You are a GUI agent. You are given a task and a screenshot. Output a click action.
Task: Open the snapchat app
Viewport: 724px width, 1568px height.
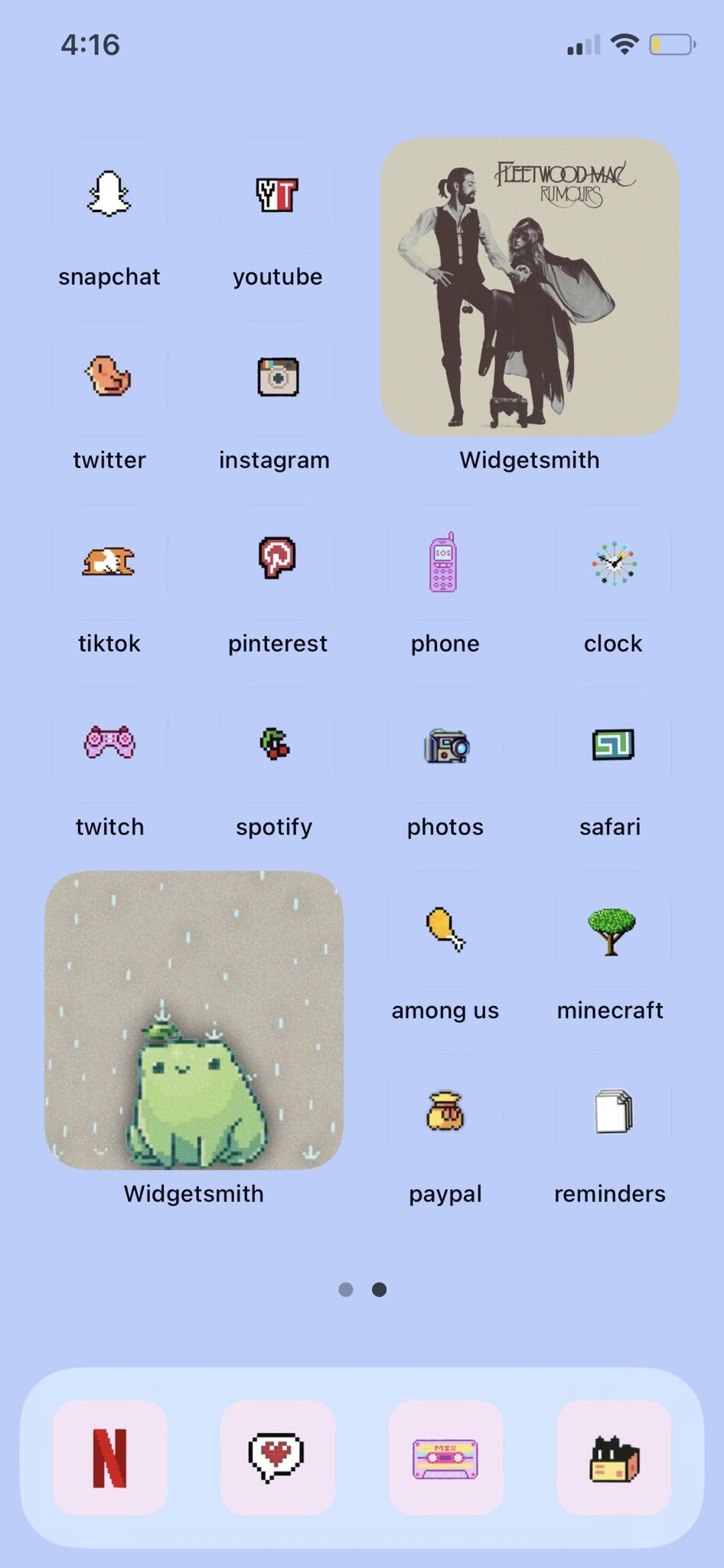point(109,195)
